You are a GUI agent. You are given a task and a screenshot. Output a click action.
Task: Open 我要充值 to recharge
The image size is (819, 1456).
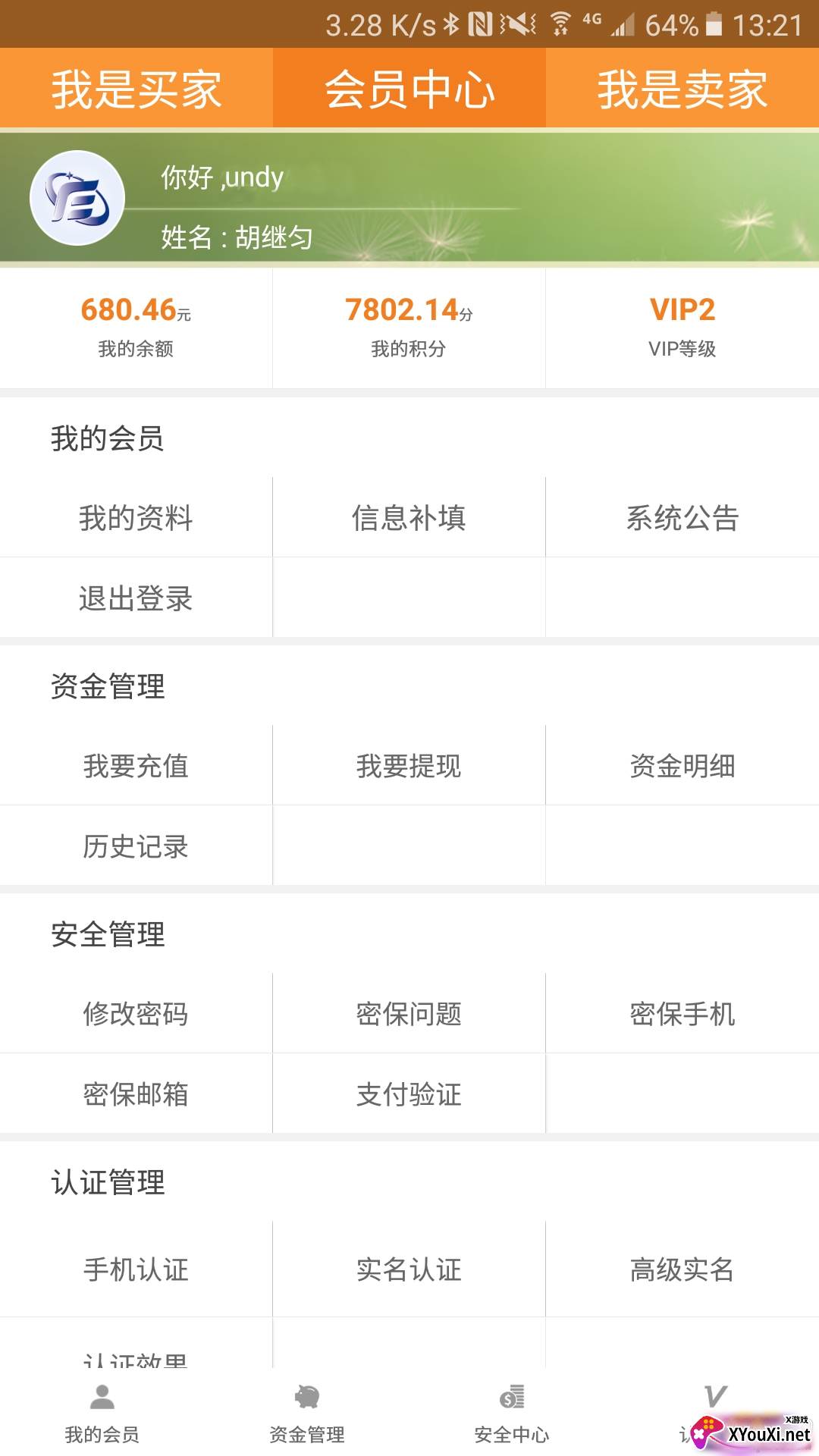pos(136,766)
